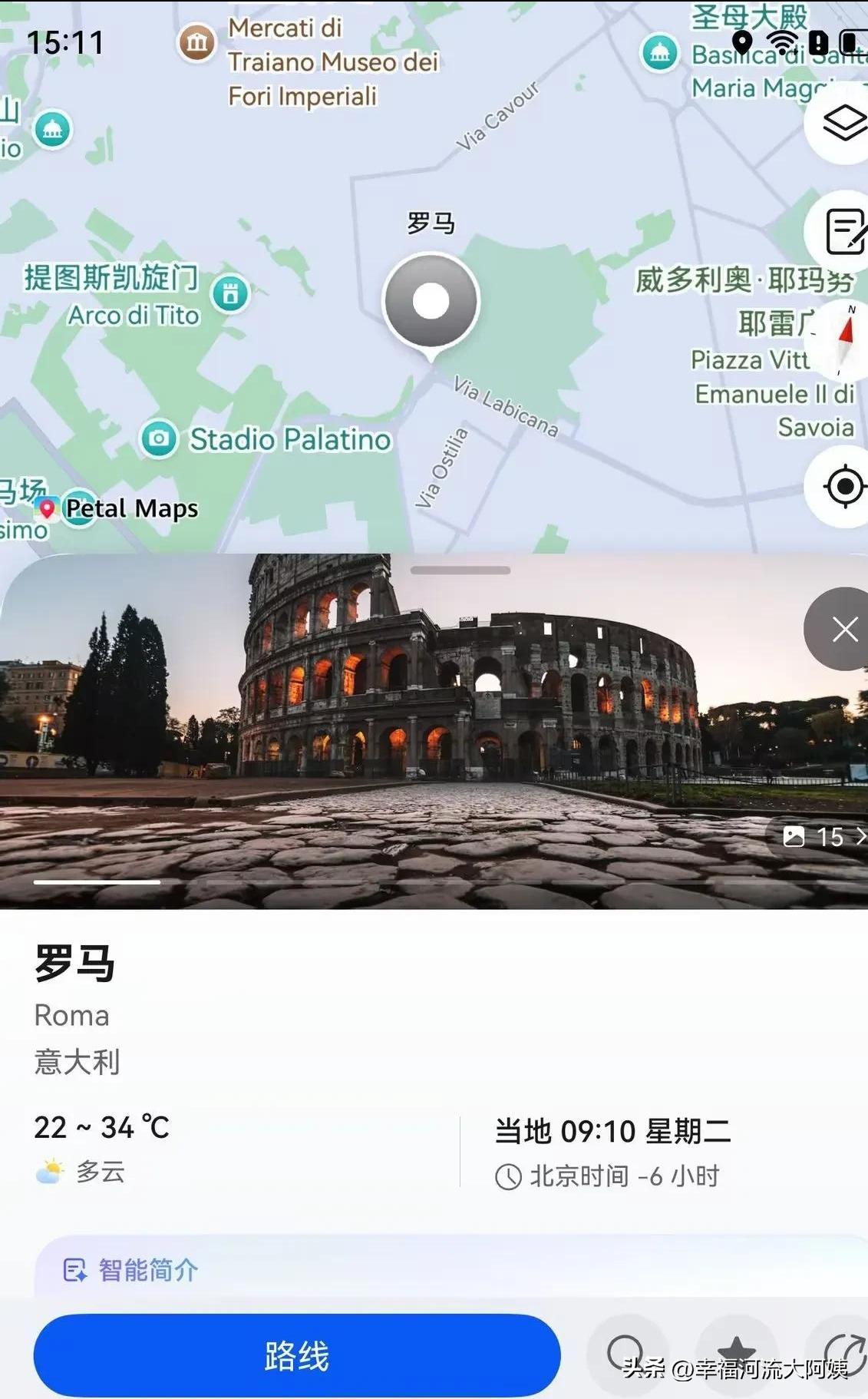Center map on my current location
The width and height of the screenshot is (868, 1399).
tap(843, 486)
